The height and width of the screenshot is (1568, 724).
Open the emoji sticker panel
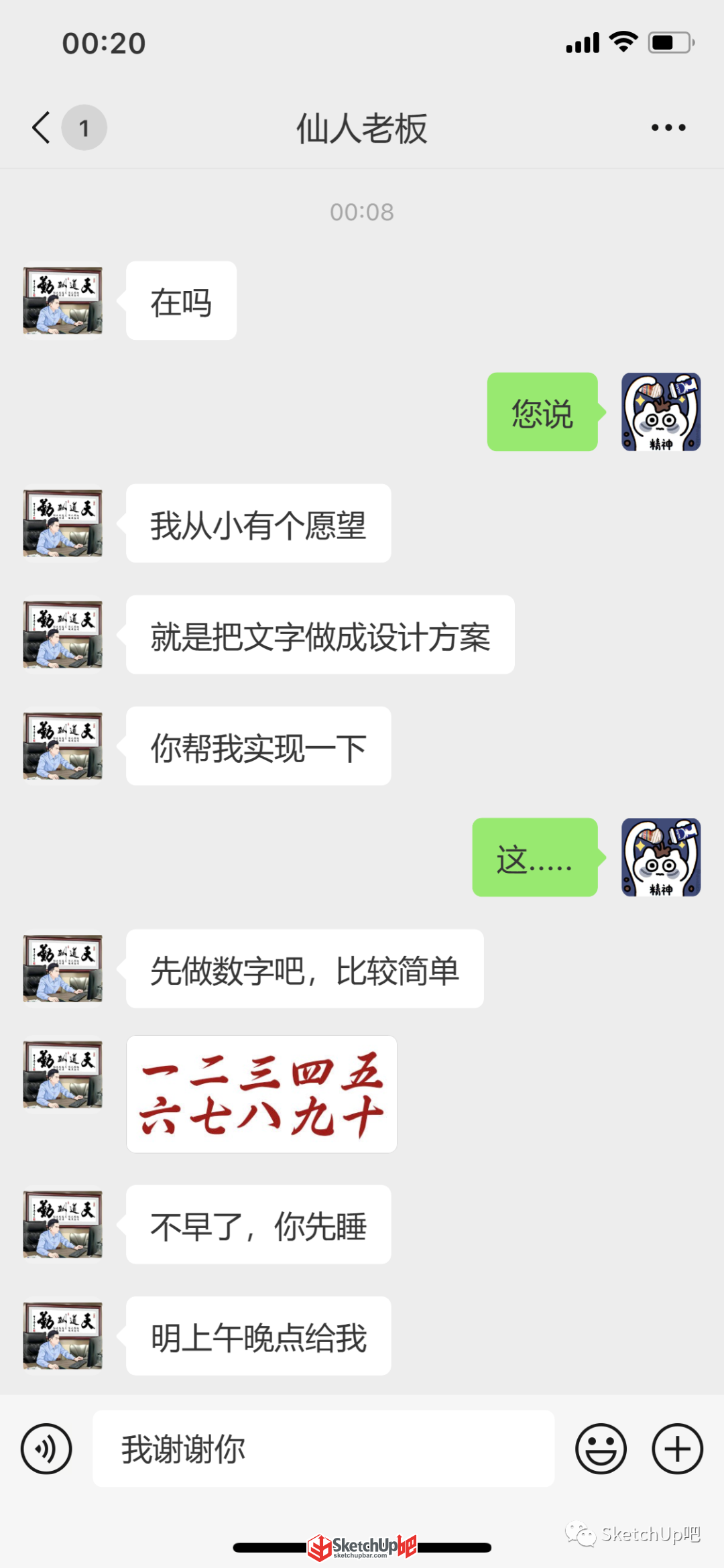601,1449
